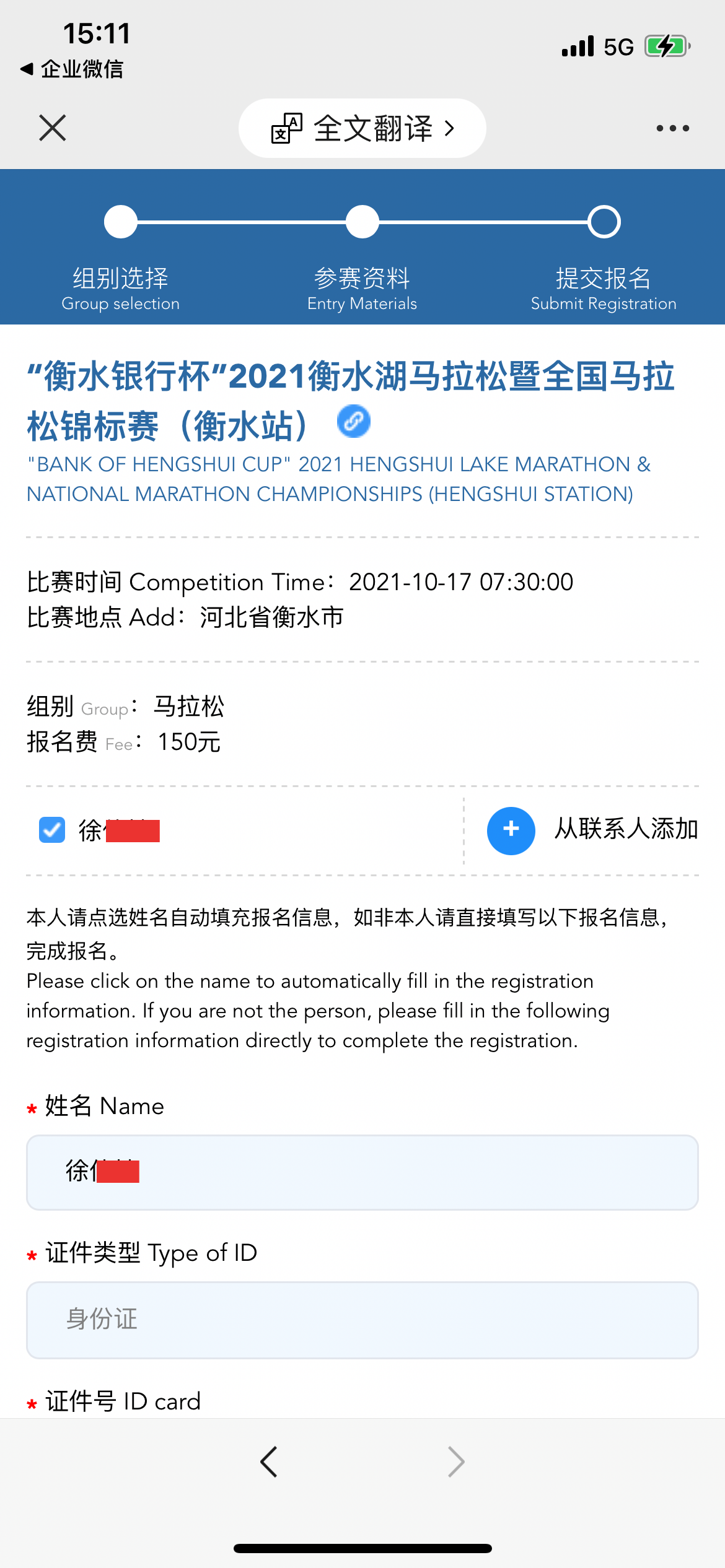Open the three-dot more options menu

672,128
